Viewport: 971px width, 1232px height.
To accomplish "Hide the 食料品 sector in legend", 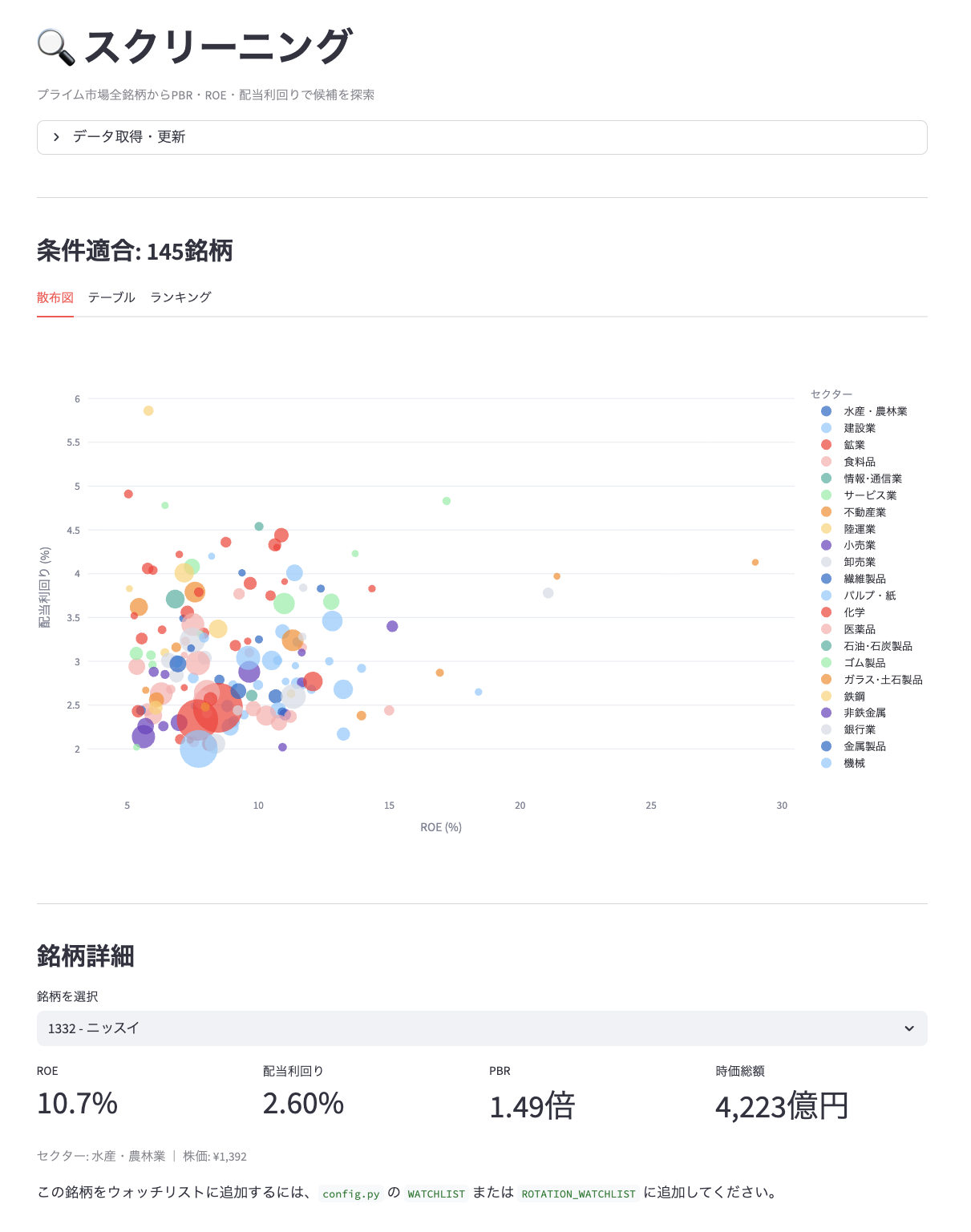I will 860,462.
